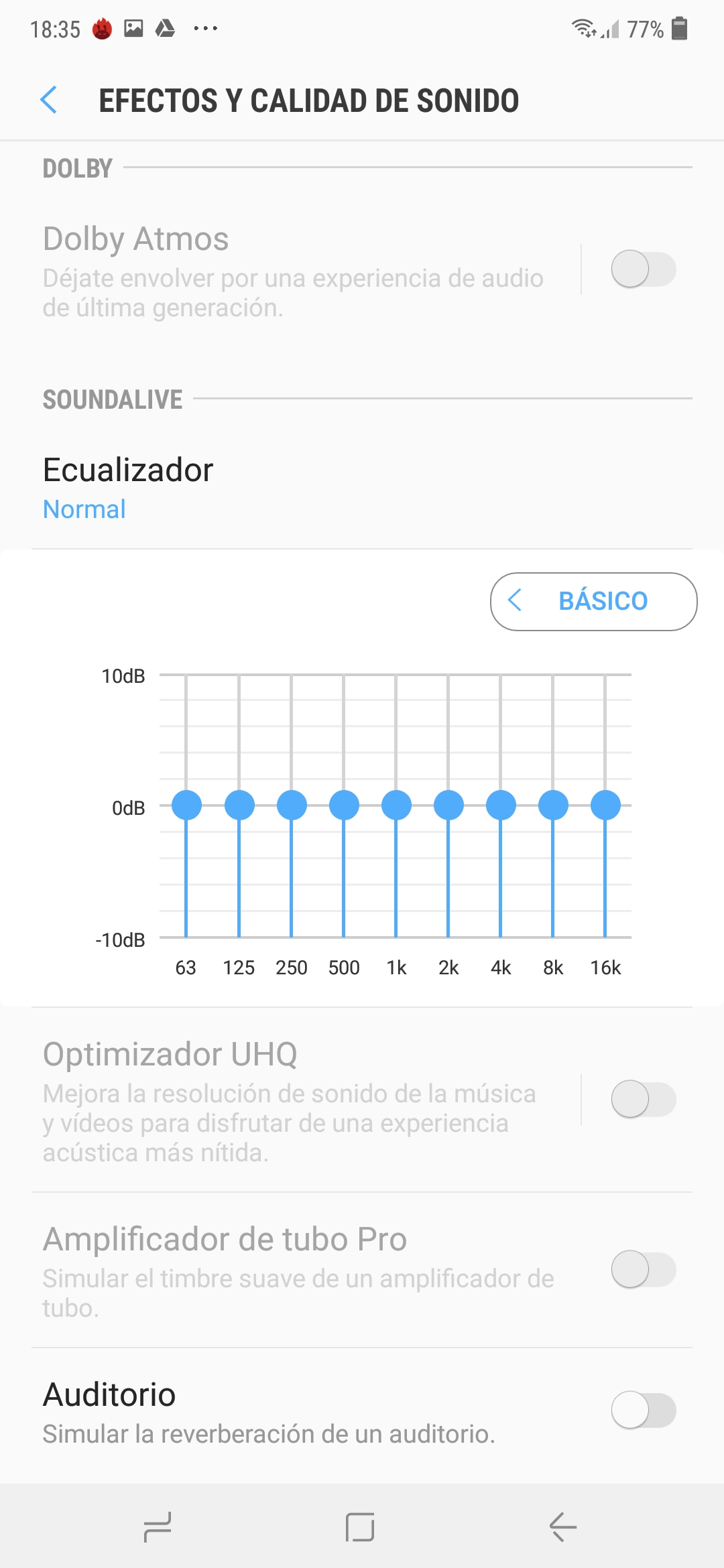Image resolution: width=724 pixels, height=1568 pixels.
Task: Tap the 16k equalizer slider handle
Action: (x=605, y=805)
